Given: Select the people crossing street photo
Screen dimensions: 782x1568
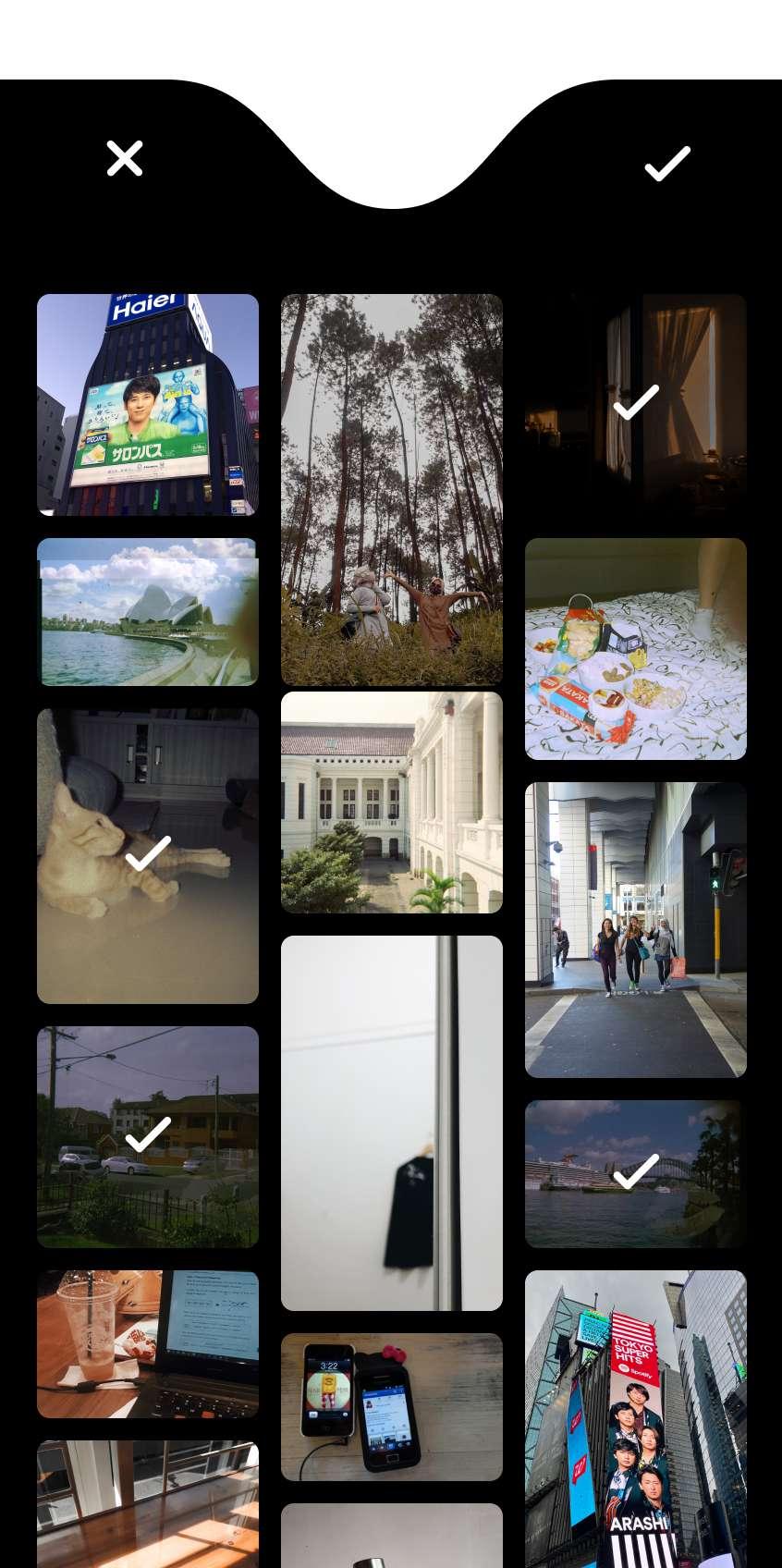Looking at the screenshot, I should coord(636,930).
